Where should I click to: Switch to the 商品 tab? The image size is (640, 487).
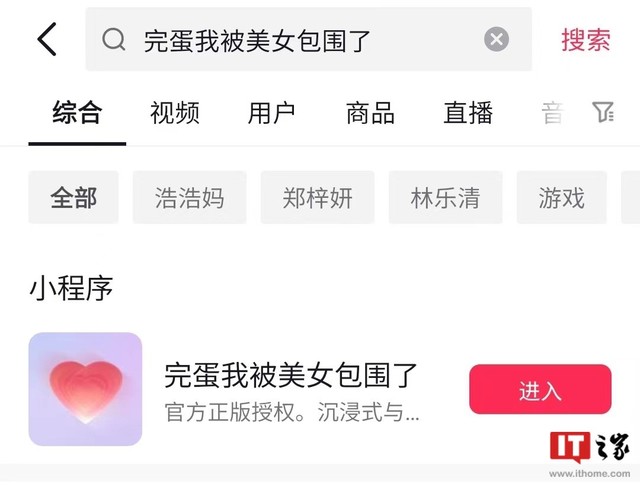[x=370, y=113]
